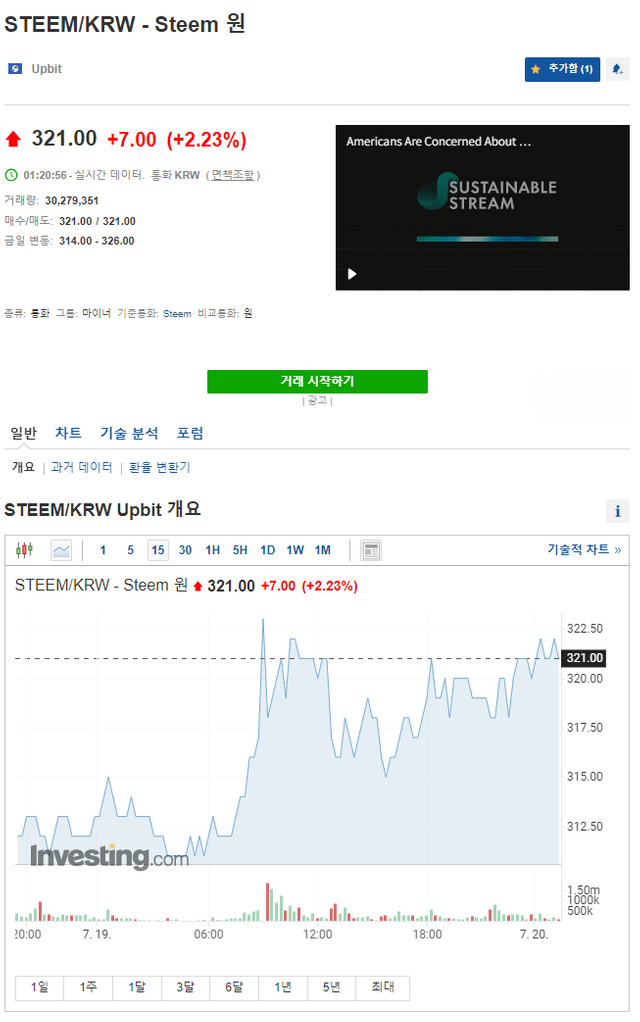The width and height of the screenshot is (640, 1022).
Task: Open the 환율 변환기 link
Action: coord(159,467)
